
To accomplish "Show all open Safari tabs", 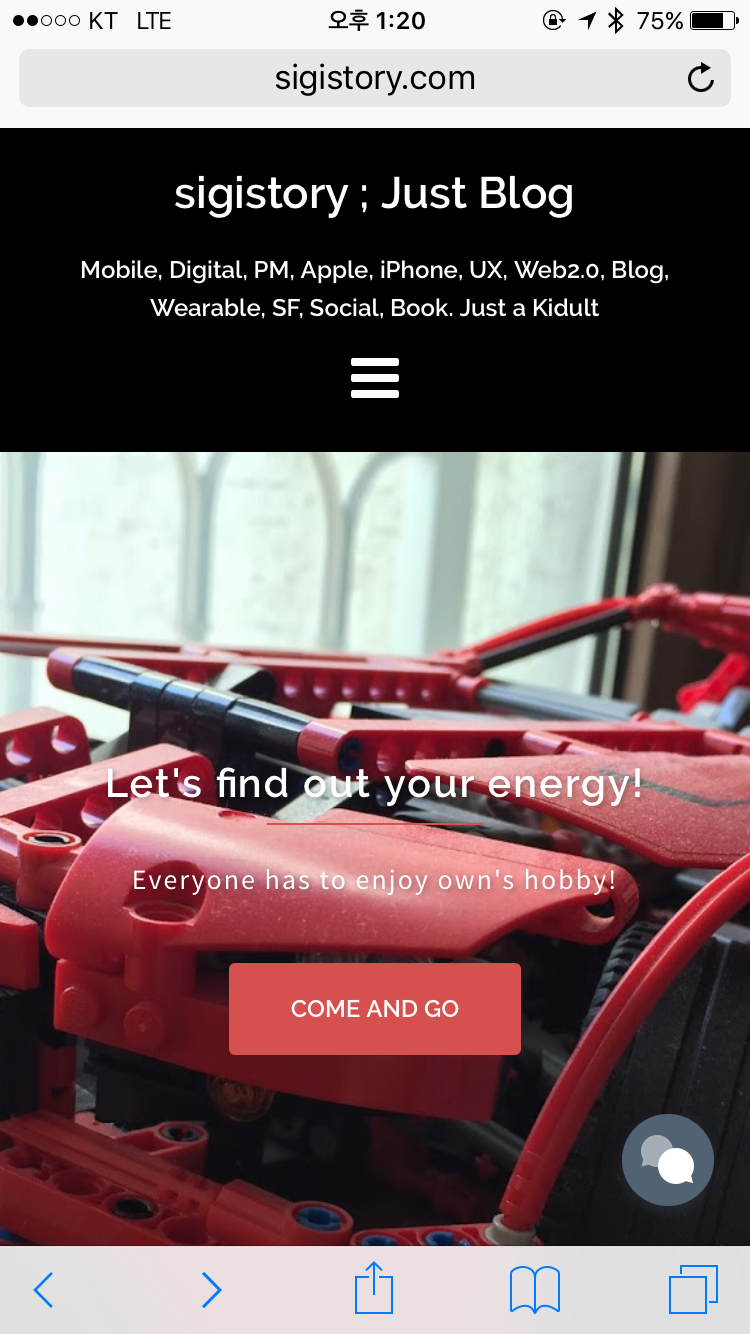I will click(x=694, y=1290).
